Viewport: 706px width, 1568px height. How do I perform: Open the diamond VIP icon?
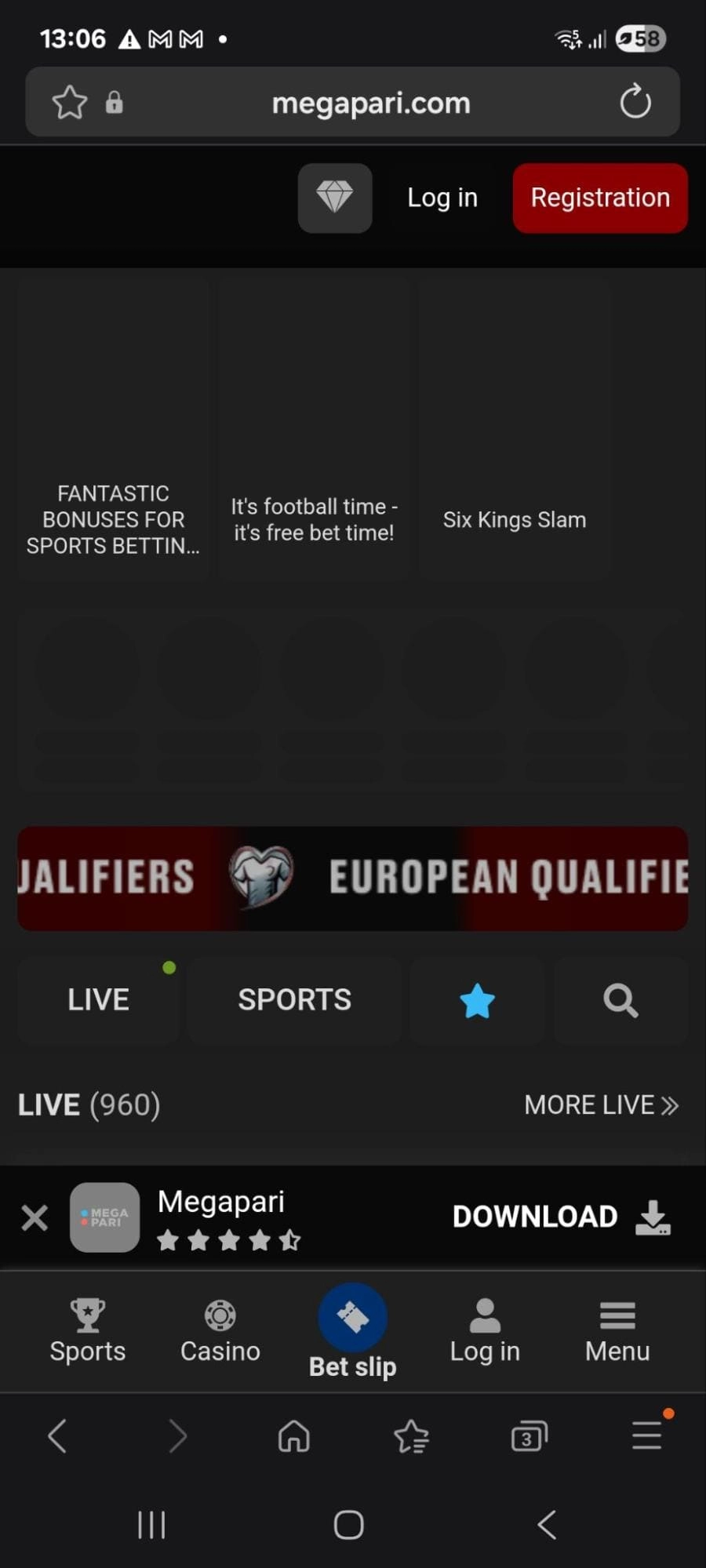[334, 198]
